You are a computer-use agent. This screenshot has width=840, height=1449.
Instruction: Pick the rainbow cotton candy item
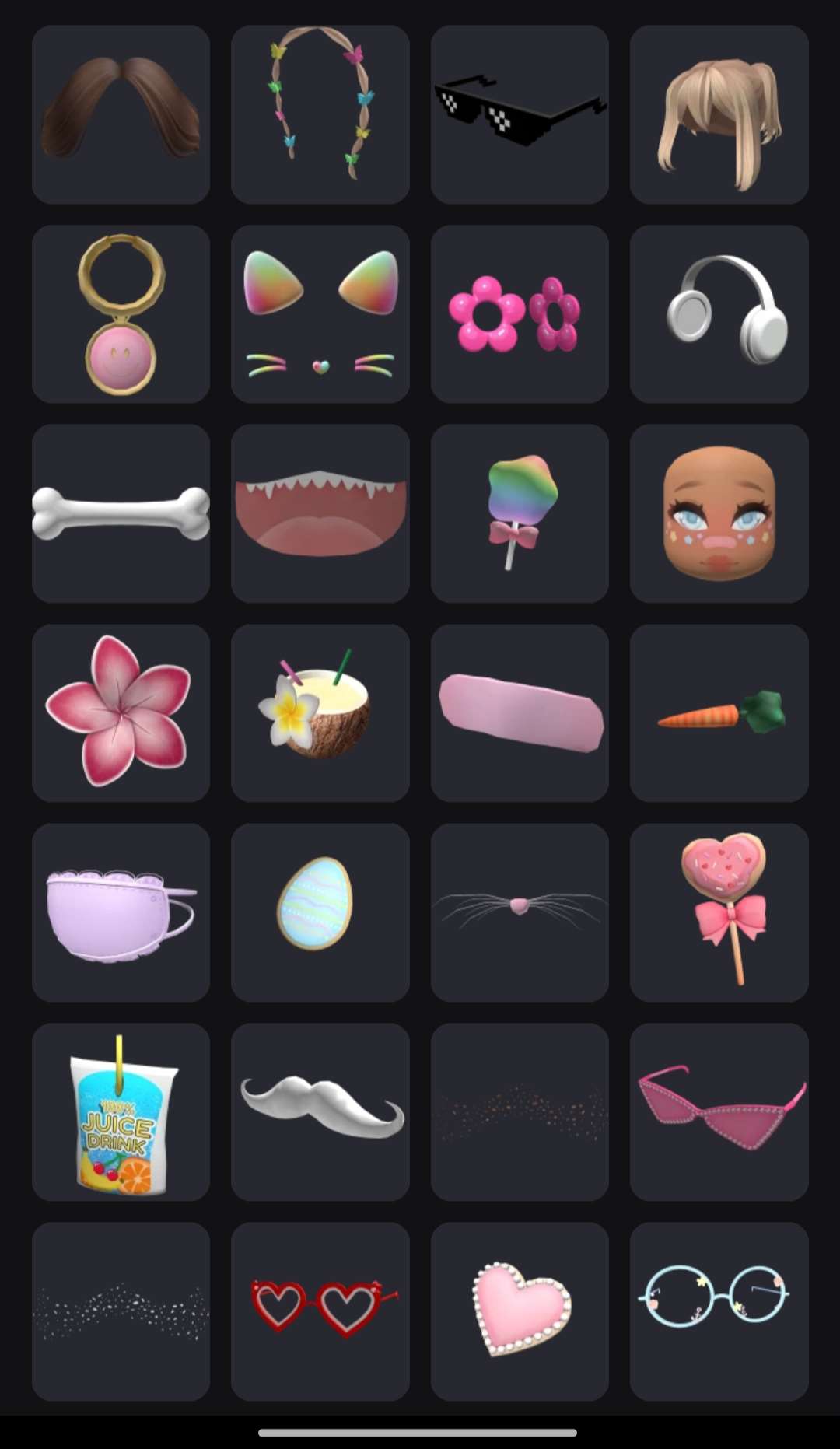520,513
